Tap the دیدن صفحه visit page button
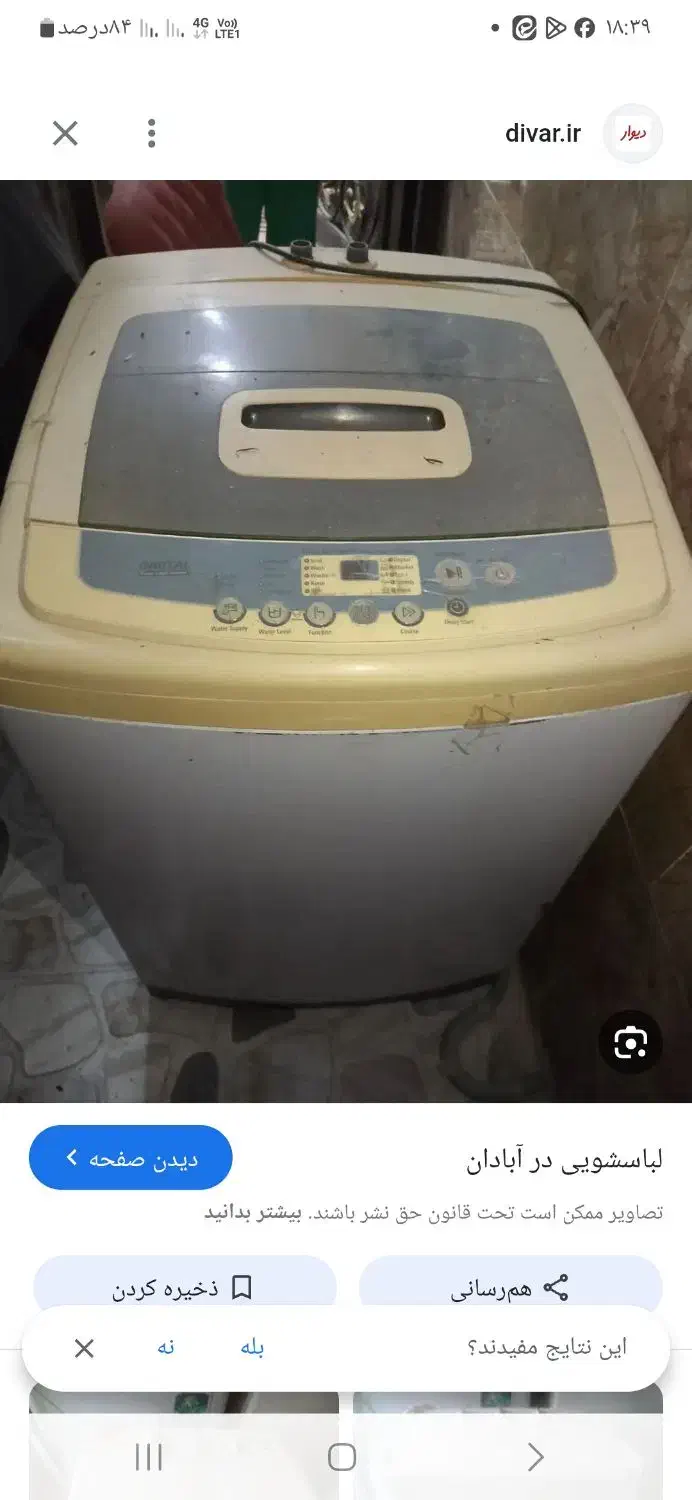This screenshot has height=1500, width=692. click(131, 1158)
